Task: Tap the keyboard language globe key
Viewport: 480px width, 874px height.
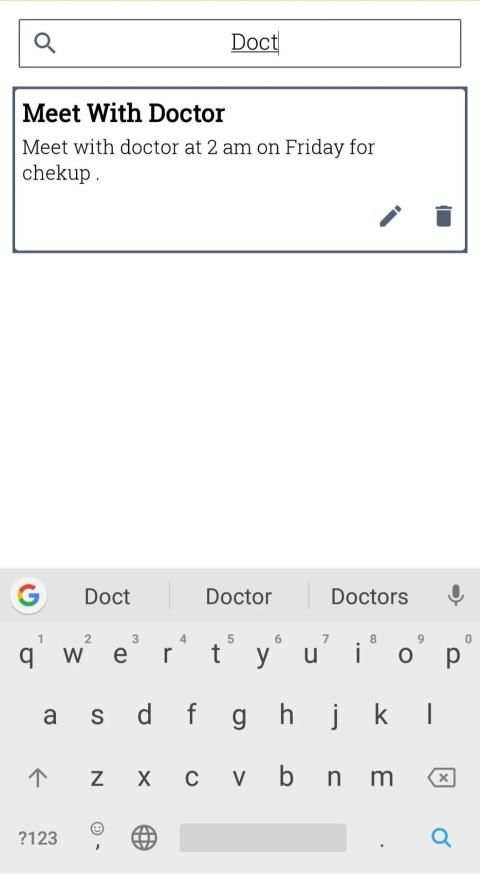Action: tap(144, 837)
